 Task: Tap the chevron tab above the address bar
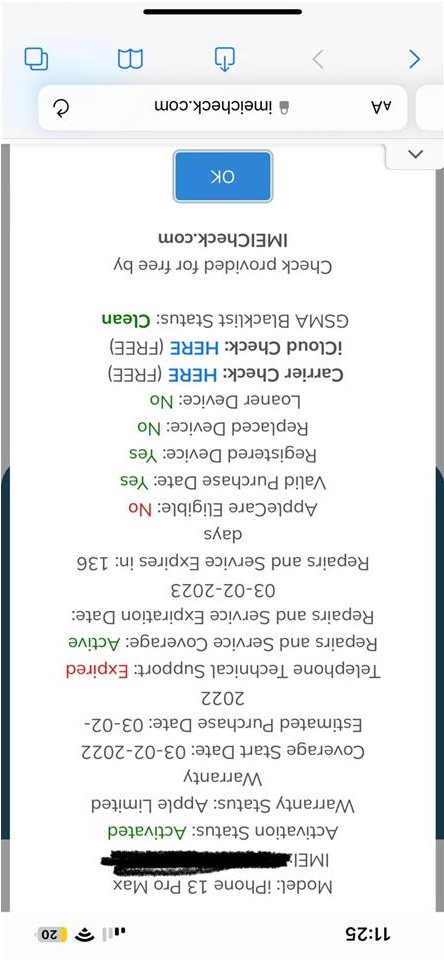point(415,154)
